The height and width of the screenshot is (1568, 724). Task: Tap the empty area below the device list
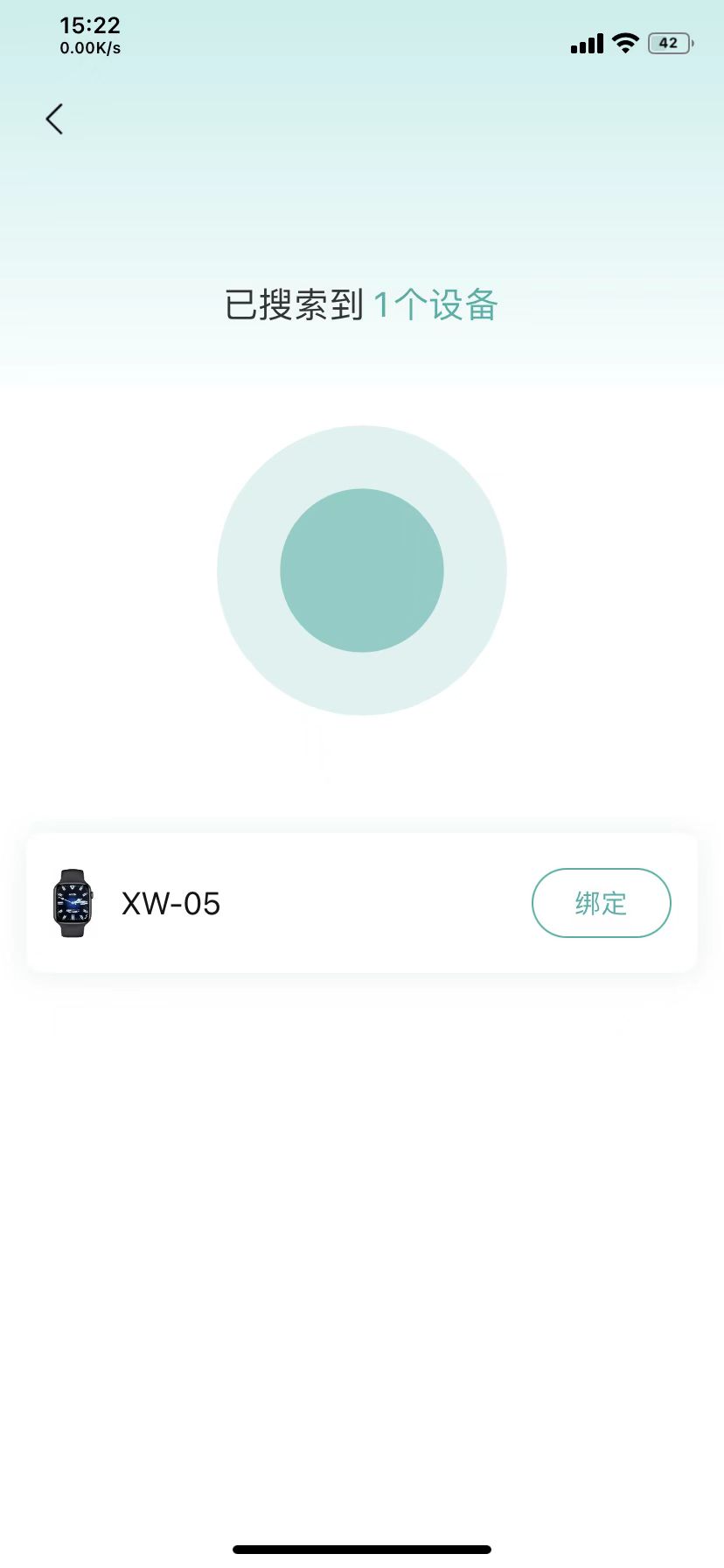coord(362,1225)
